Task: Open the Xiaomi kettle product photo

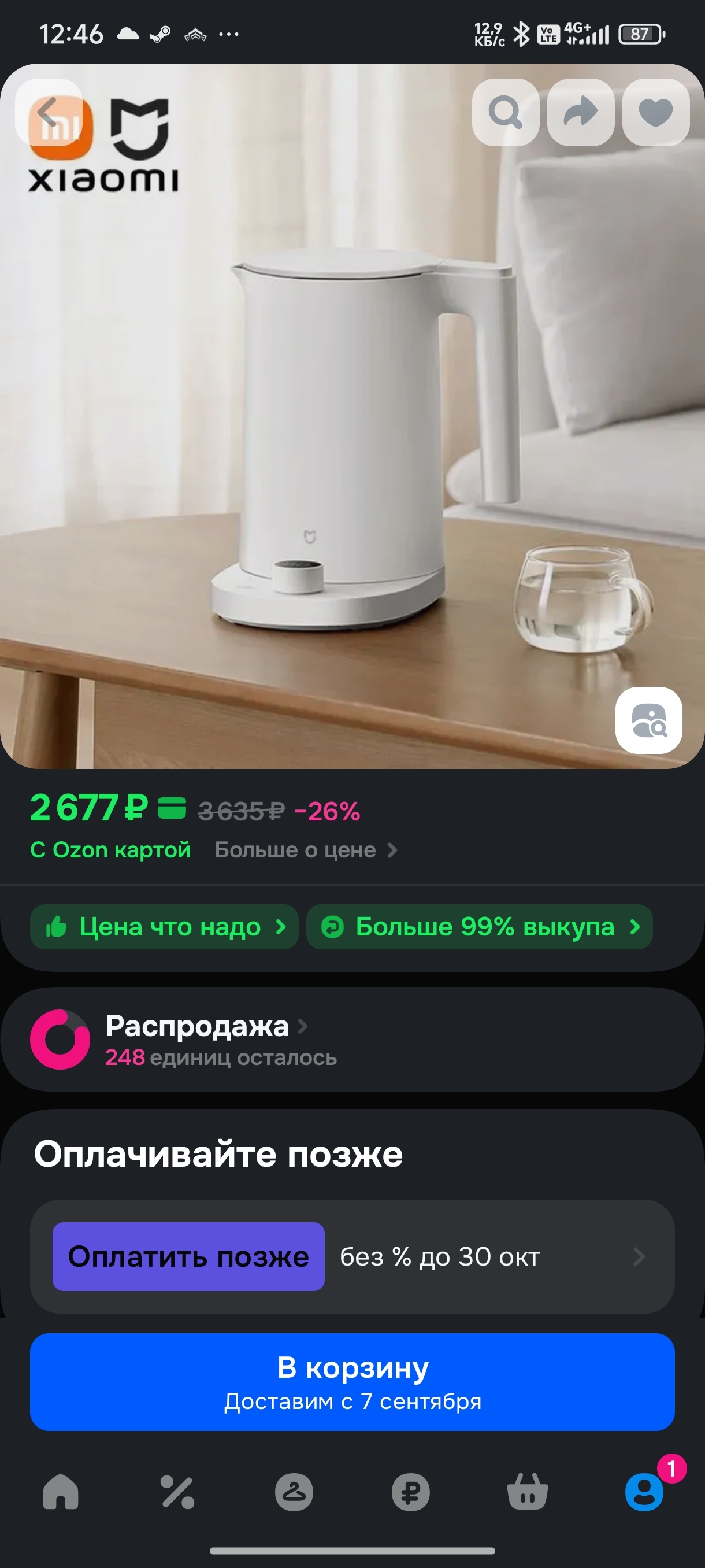Action: point(352,426)
